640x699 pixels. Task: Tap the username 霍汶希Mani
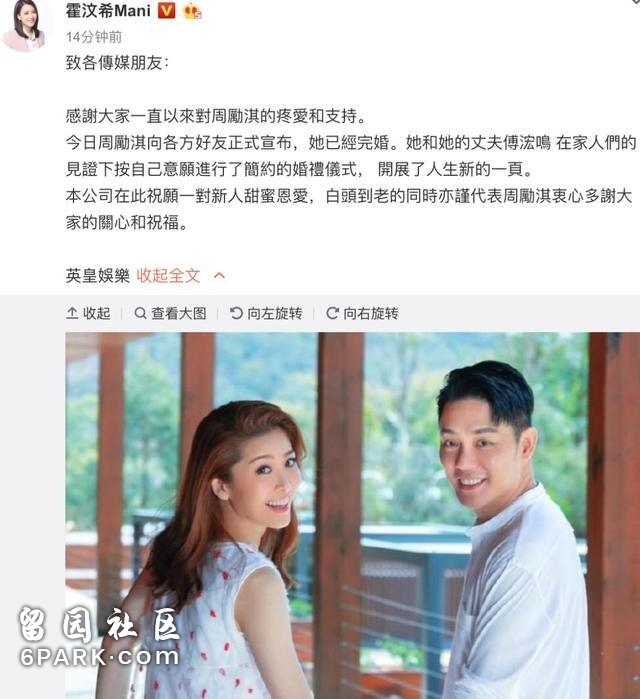pos(107,11)
